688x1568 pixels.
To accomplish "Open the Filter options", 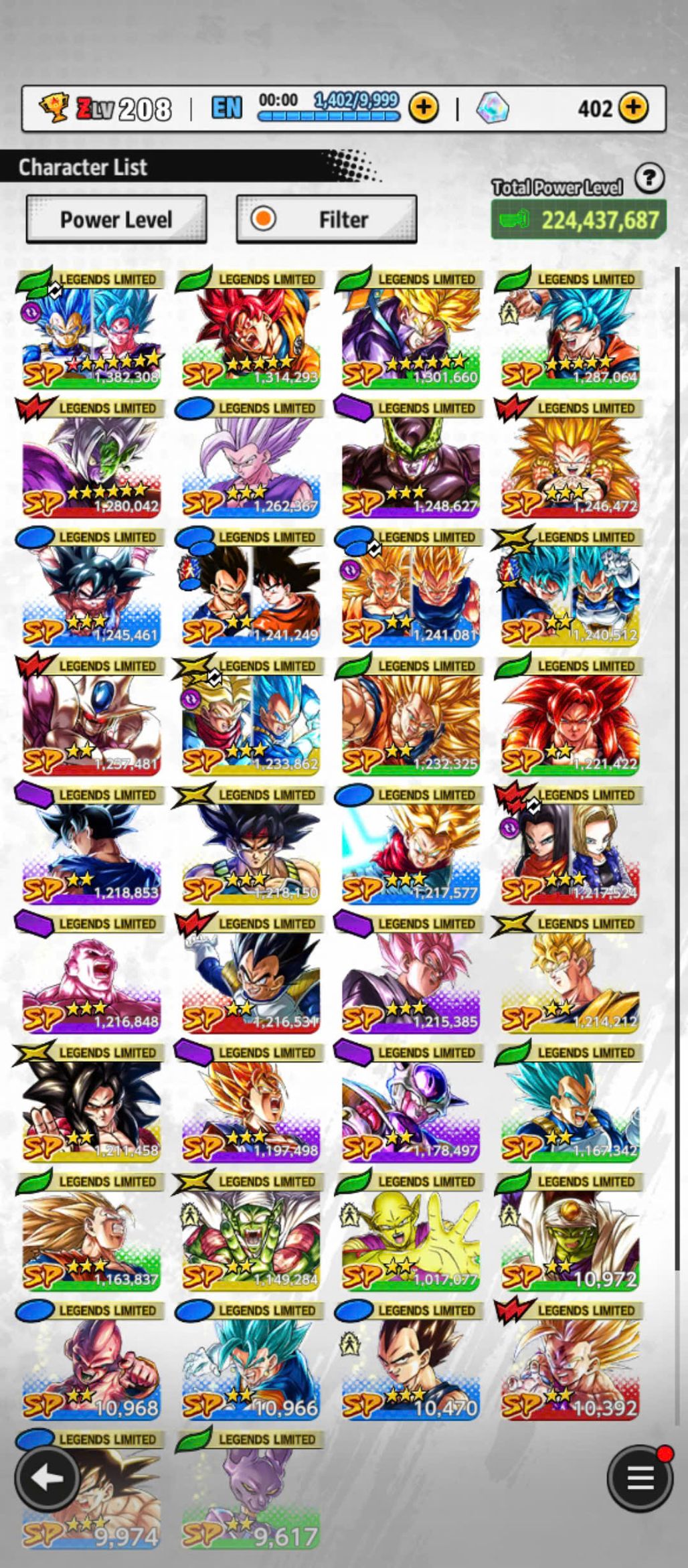I will click(327, 219).
